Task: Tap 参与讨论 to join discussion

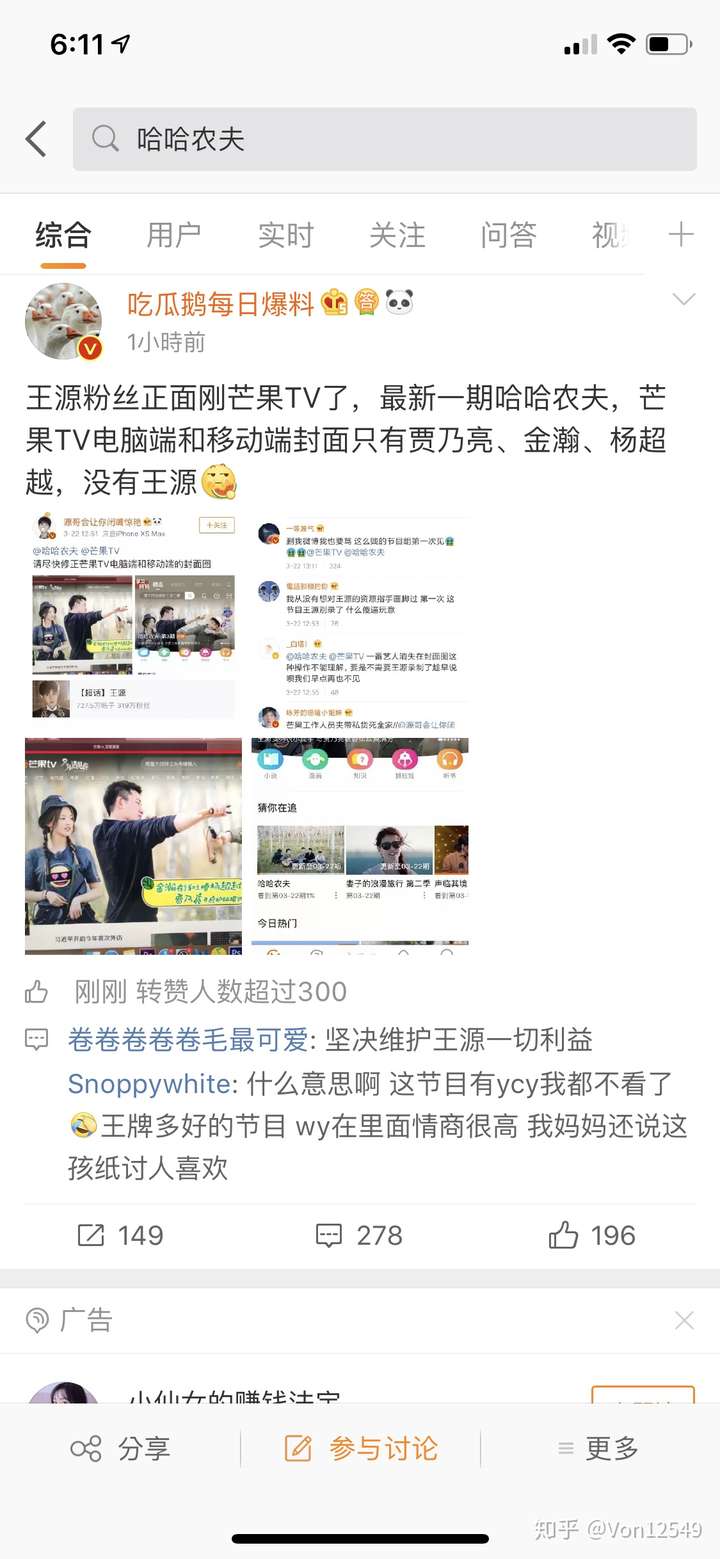Action: pyautogui.click(x=361, y=1448)
